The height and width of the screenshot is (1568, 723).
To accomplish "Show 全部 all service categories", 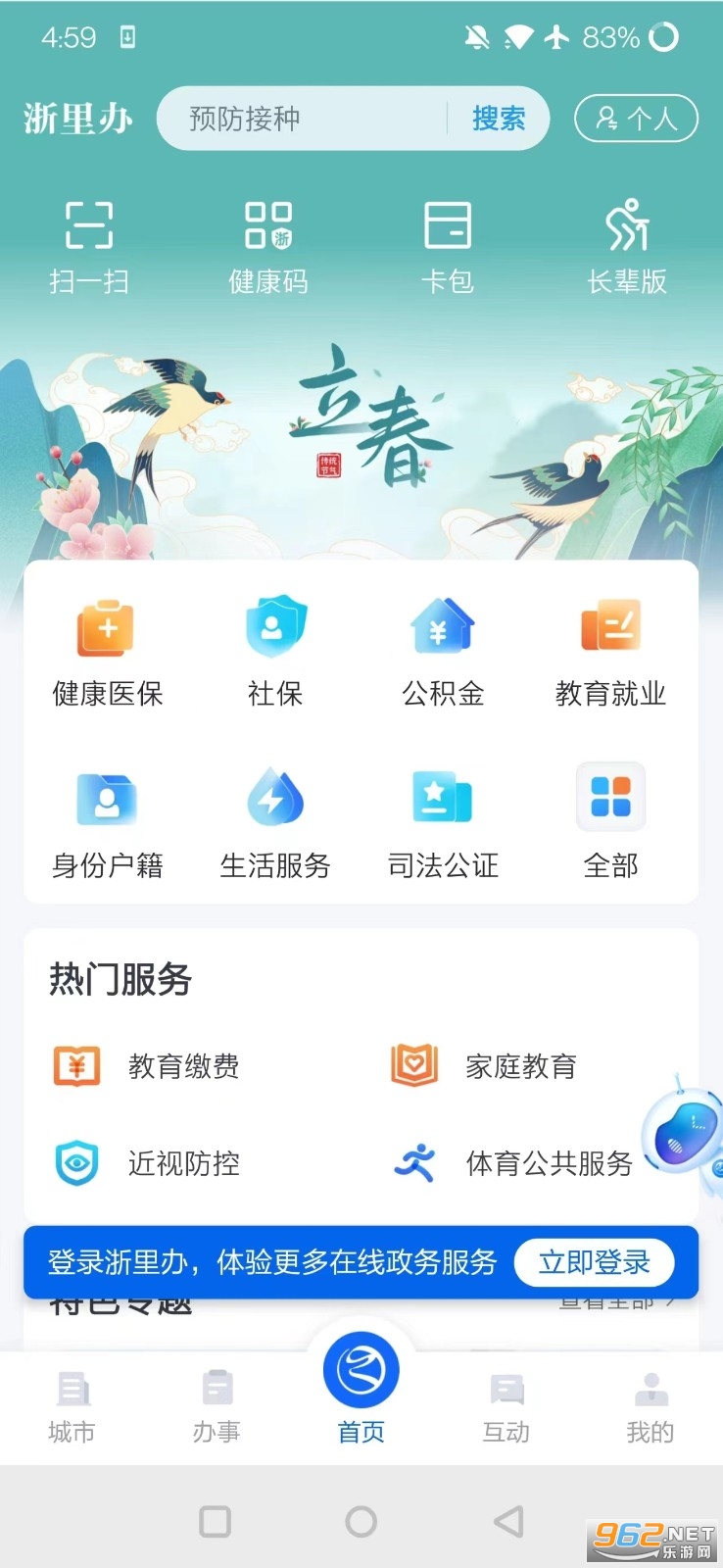I will coord(609,823).
